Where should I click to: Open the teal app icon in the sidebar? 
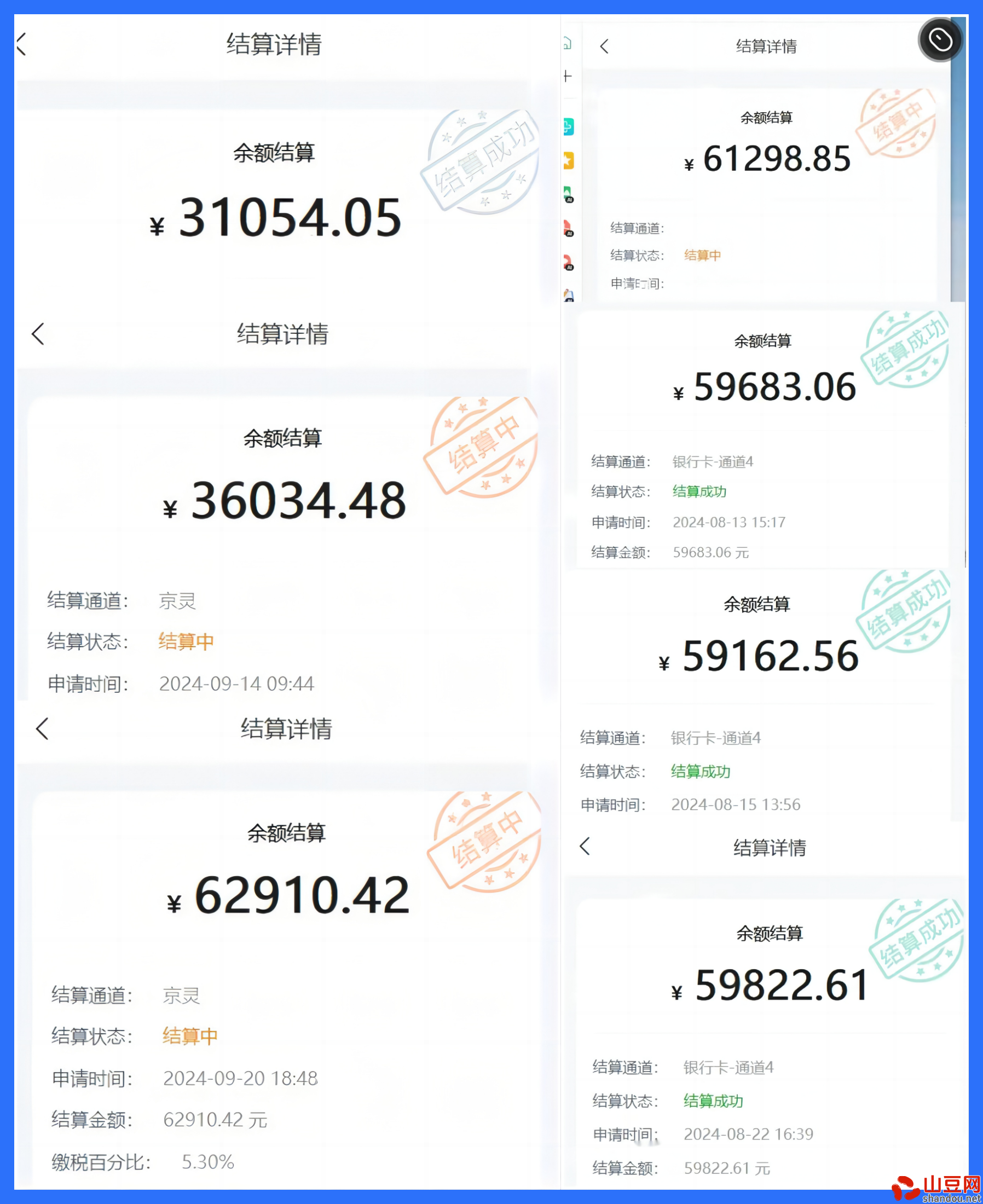[x=569, y=127]
